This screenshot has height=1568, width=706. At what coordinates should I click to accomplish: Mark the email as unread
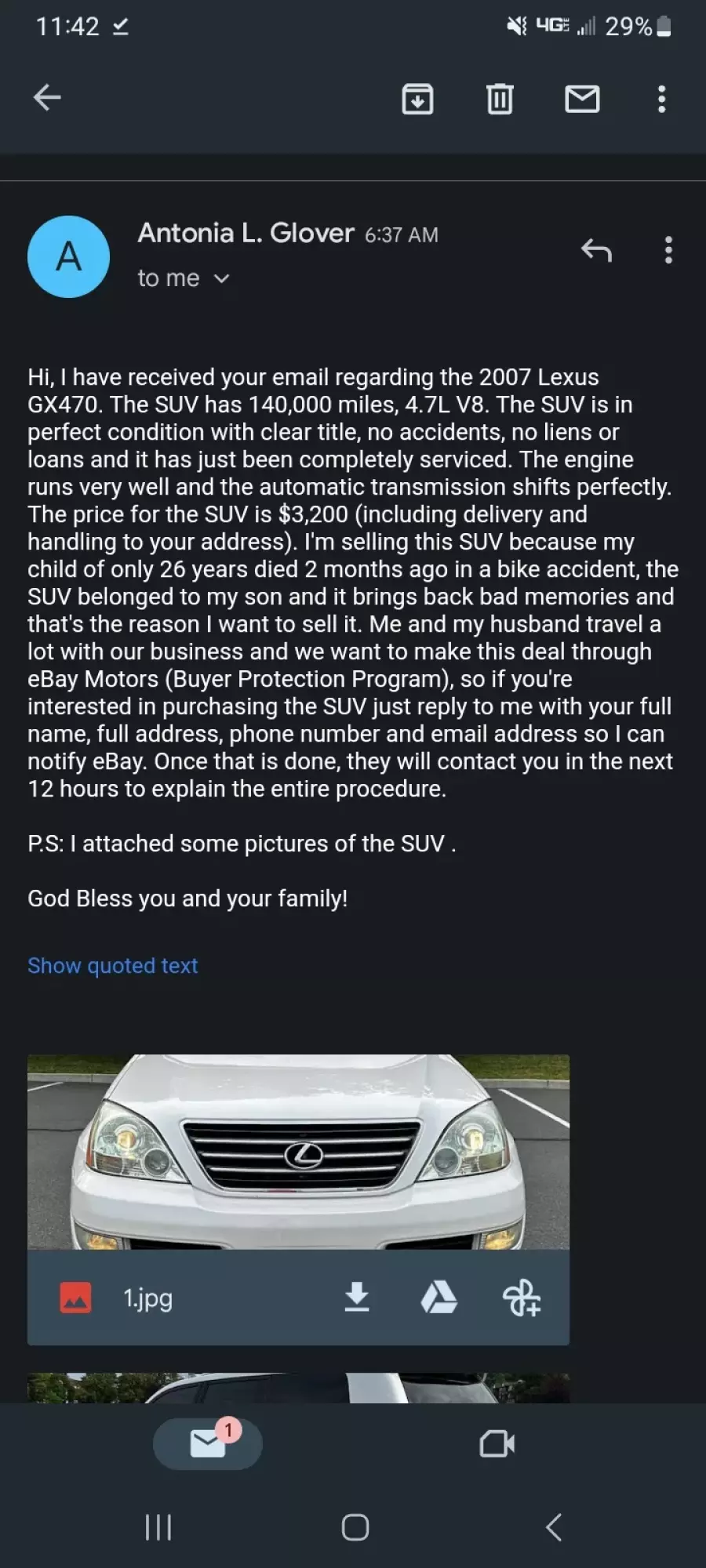click(582, 99)
